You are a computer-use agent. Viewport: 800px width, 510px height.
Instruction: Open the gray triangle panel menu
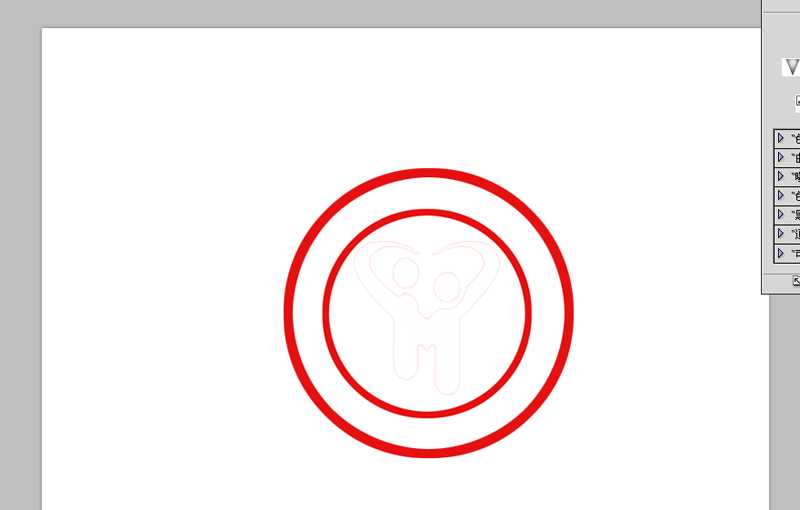792,67
